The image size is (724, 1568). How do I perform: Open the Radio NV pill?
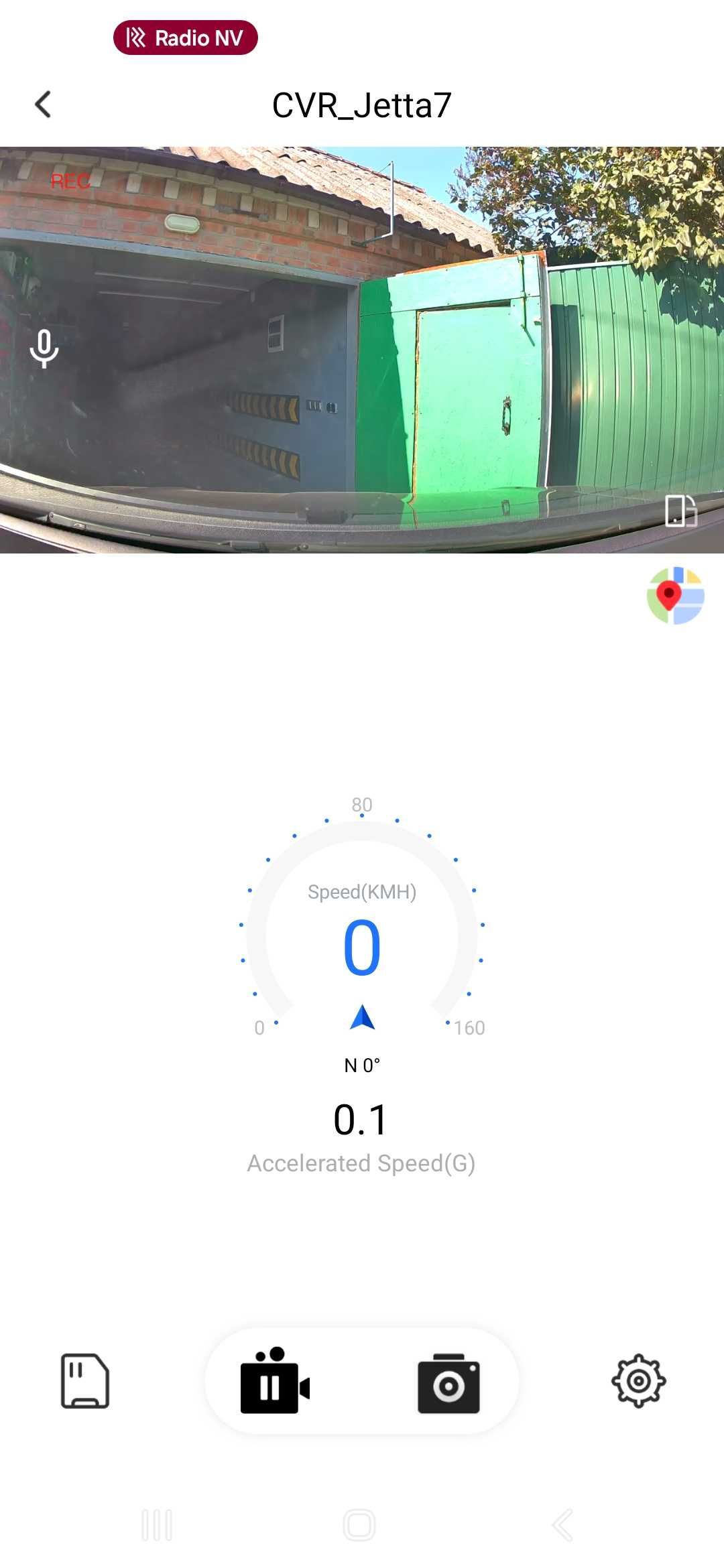pos(185,38)
